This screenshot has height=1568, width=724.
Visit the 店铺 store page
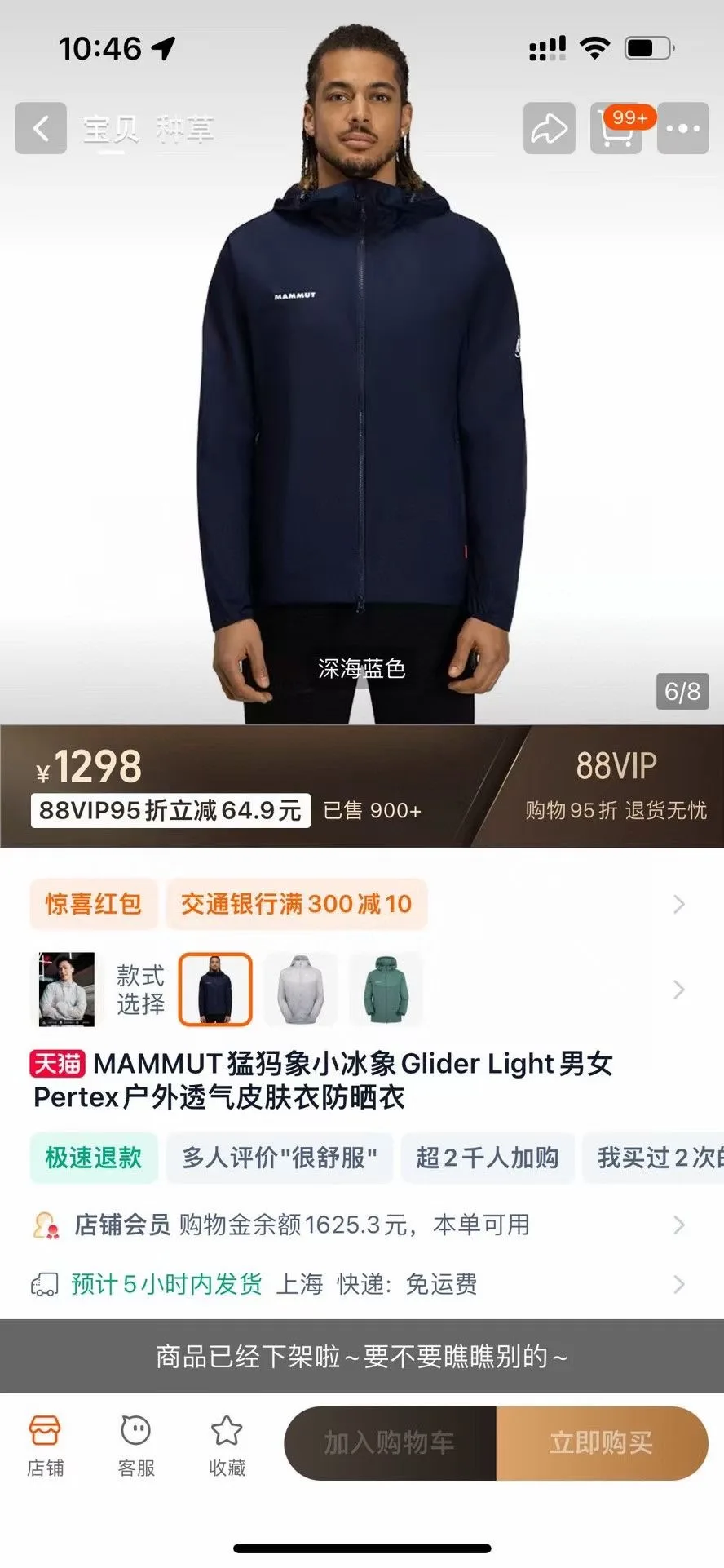coord(45,1445)
